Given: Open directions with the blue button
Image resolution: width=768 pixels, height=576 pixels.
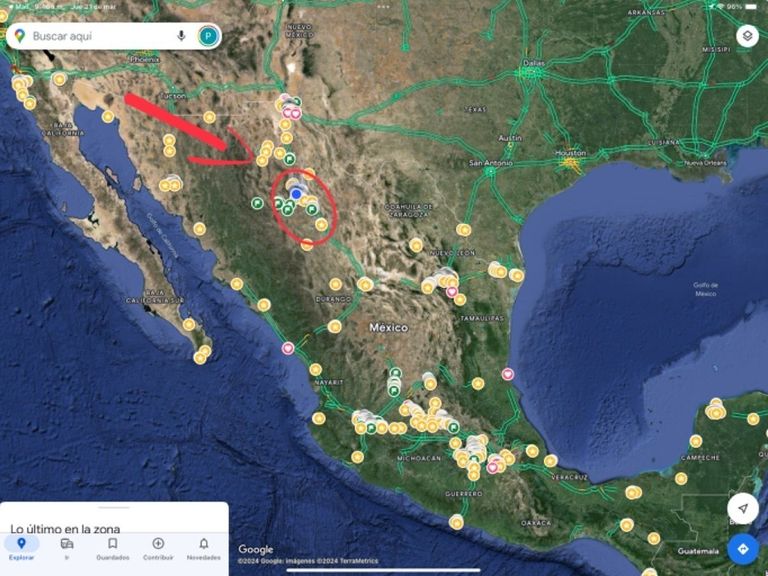Looking at the screenshot, I should [x=743, y=549].
